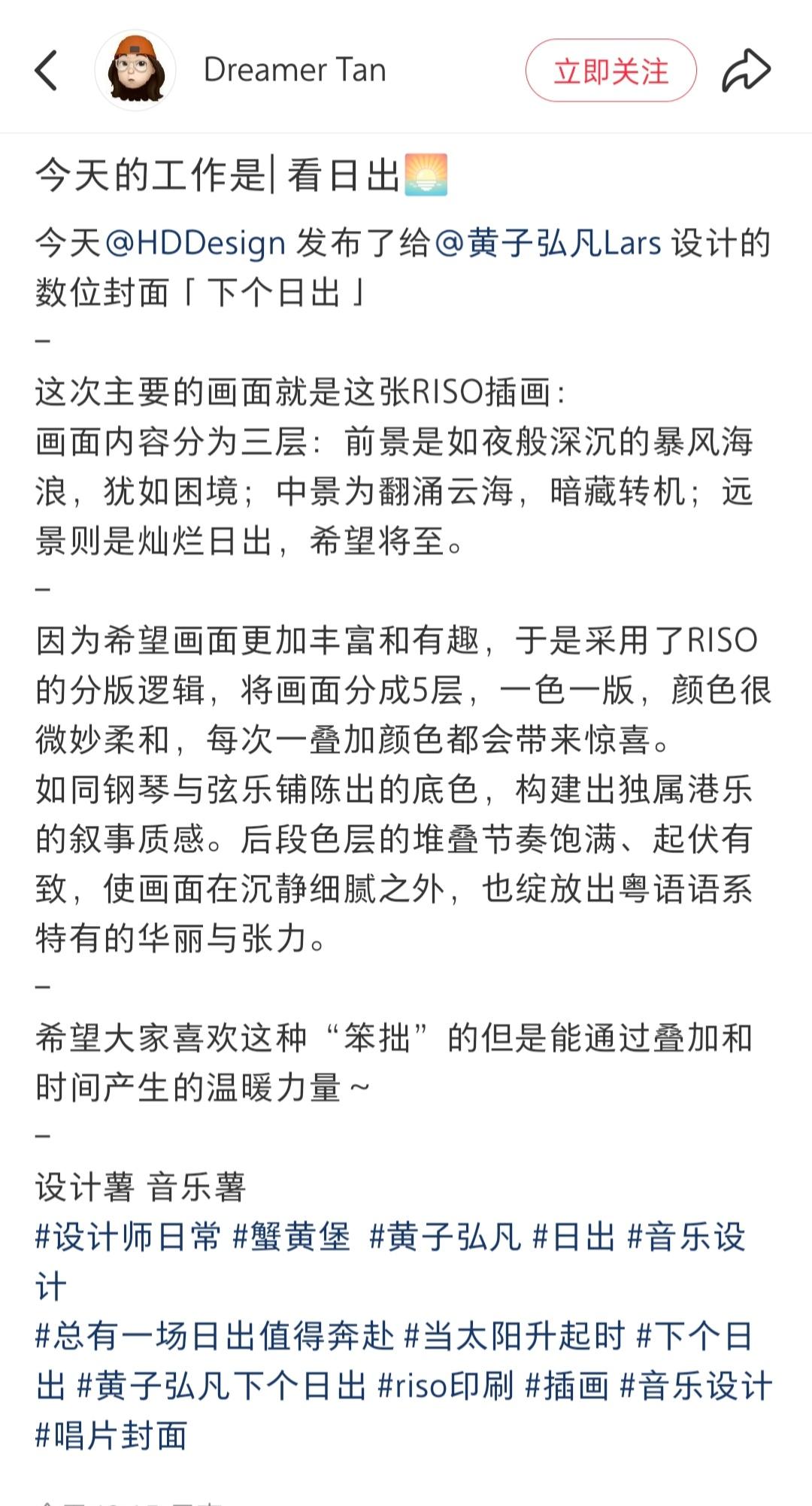Open hashtag #唱片封面
Image resolution: width=812 pixels, height=1506 pixels.
tap(111, 1435)
